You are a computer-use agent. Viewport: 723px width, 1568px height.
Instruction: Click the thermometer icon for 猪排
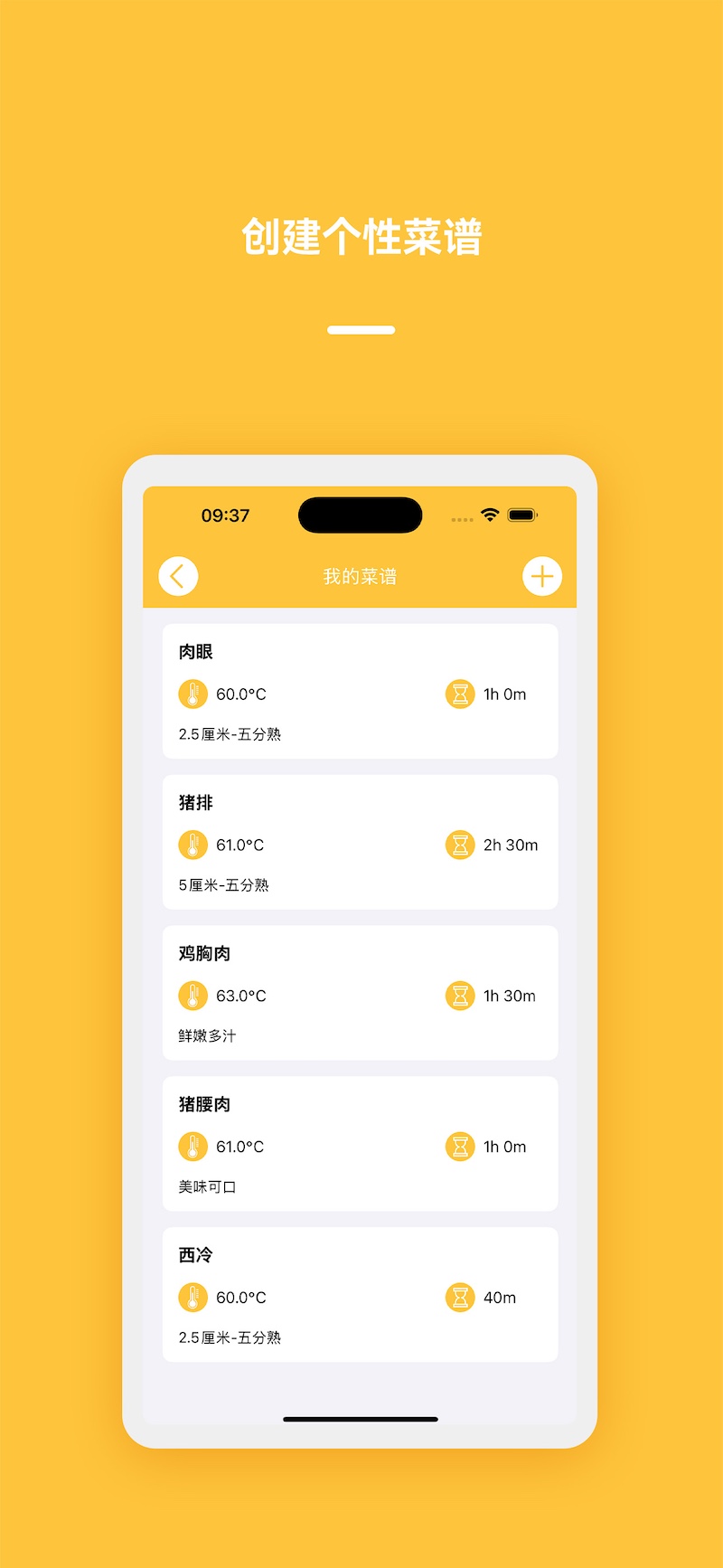(x=192, y=844)
